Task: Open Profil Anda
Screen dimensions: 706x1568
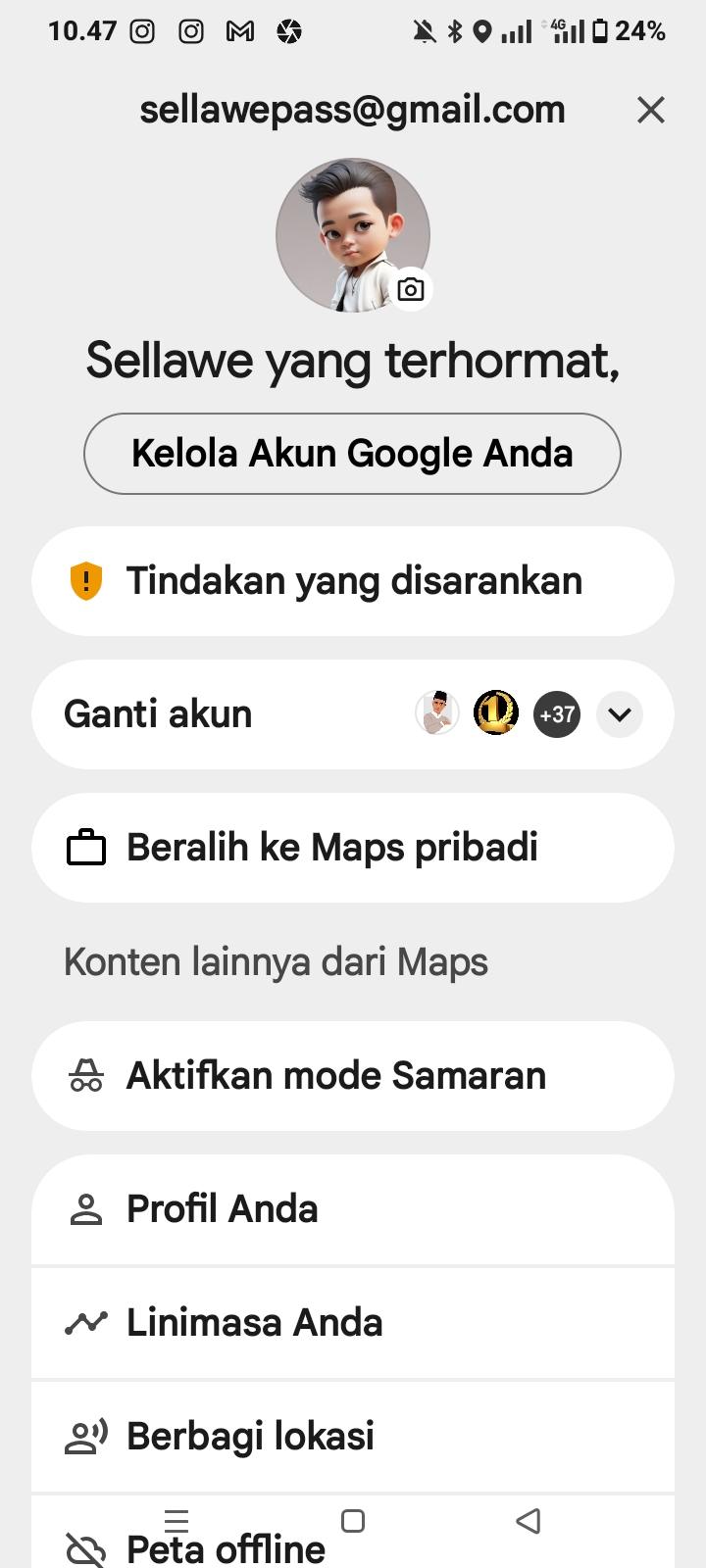Action: tap(352, 1209)
